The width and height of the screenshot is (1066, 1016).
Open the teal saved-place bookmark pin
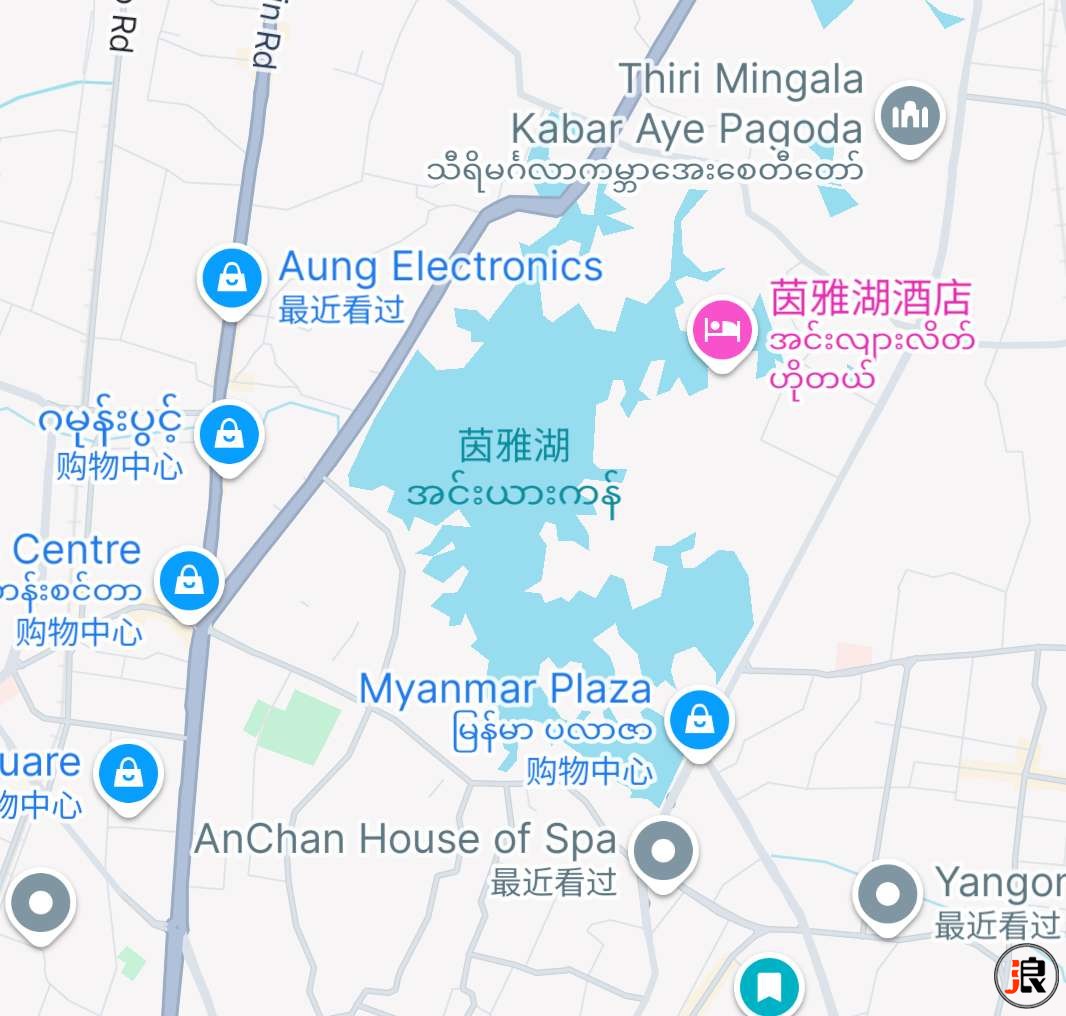[x=768, y=986]
